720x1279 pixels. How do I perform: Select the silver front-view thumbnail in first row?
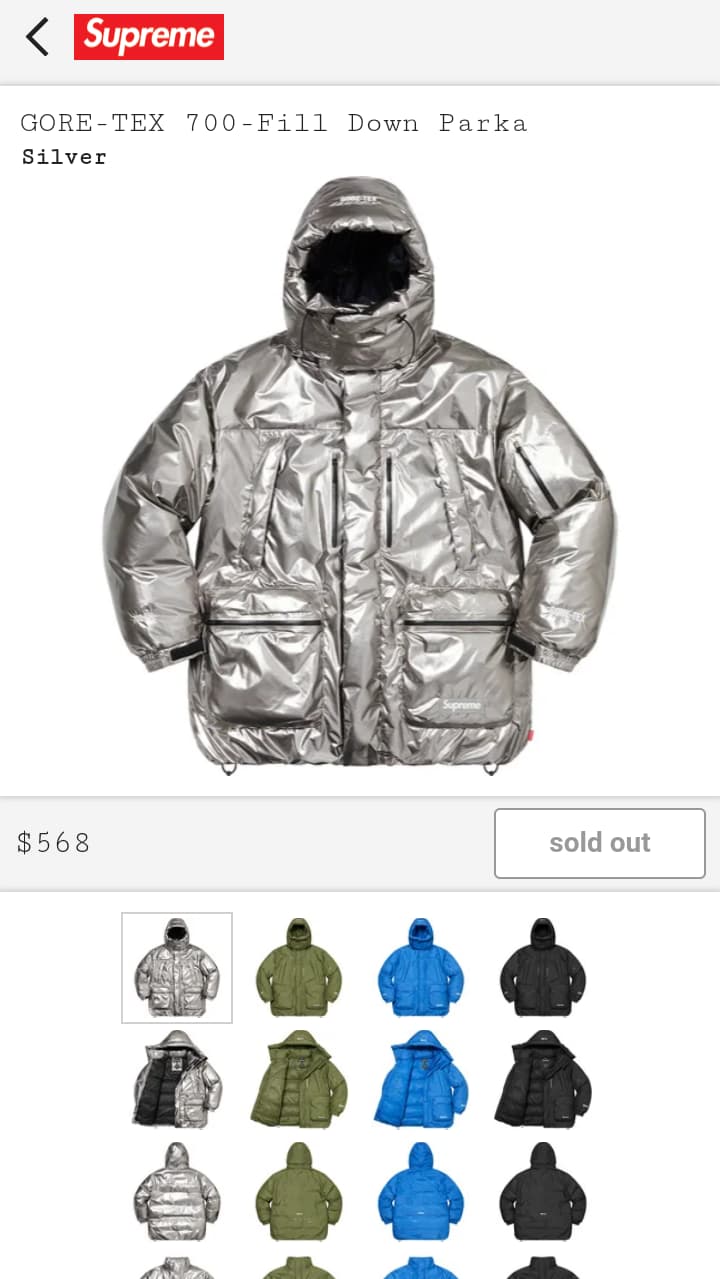177,968
